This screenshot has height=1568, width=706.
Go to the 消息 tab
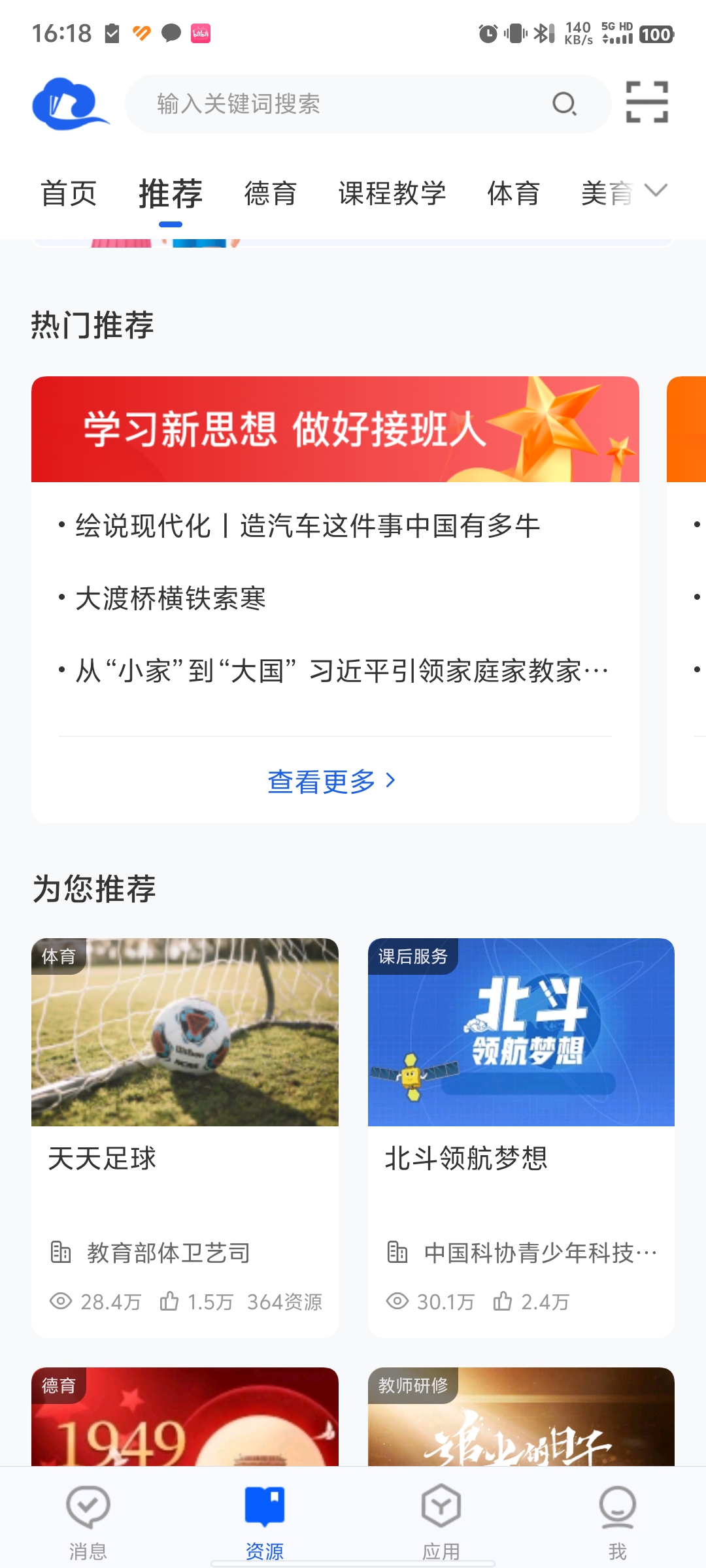pos(88,1522)
